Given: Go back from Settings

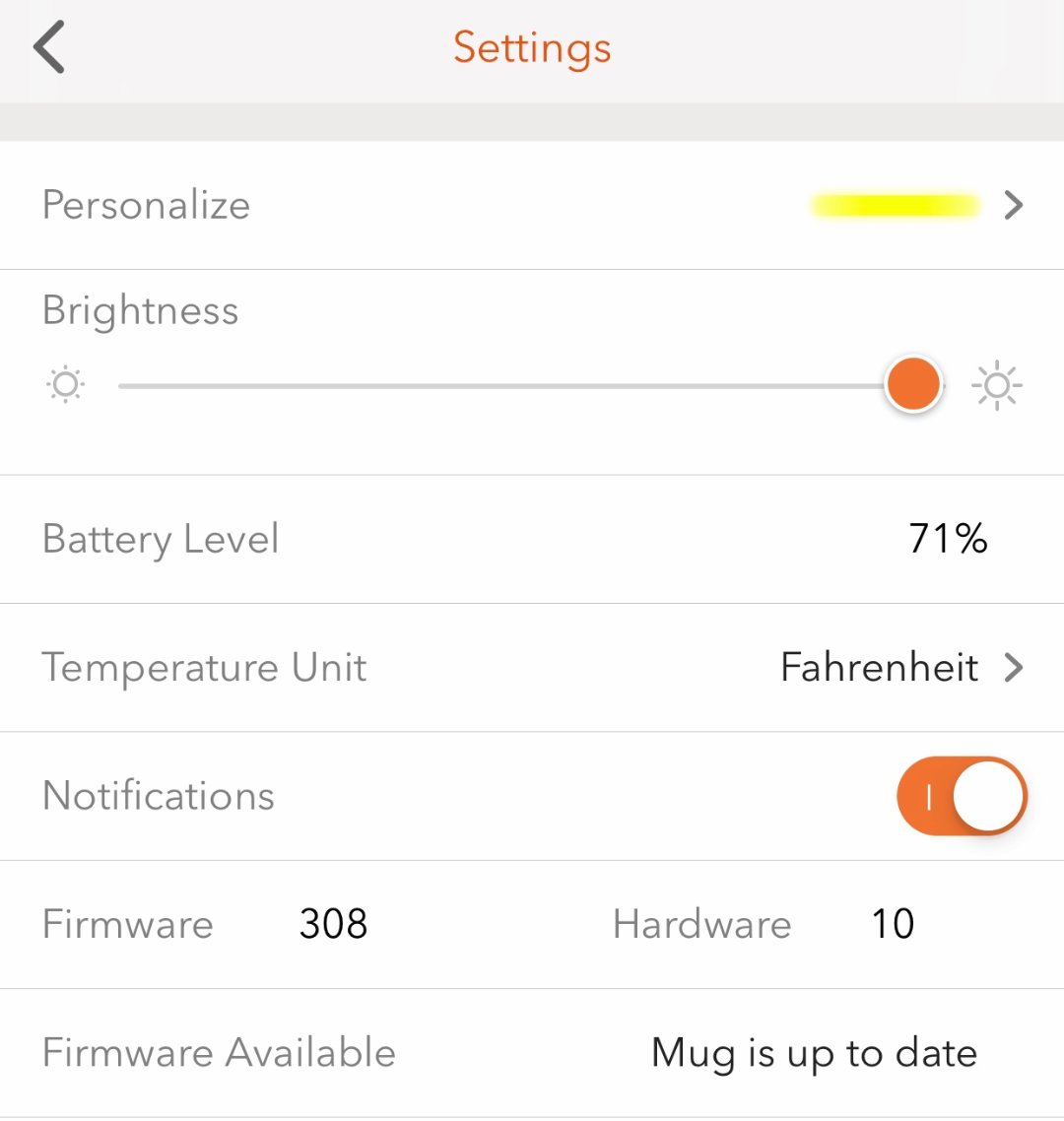Looking at the screenshot, I should coord(49,47).
